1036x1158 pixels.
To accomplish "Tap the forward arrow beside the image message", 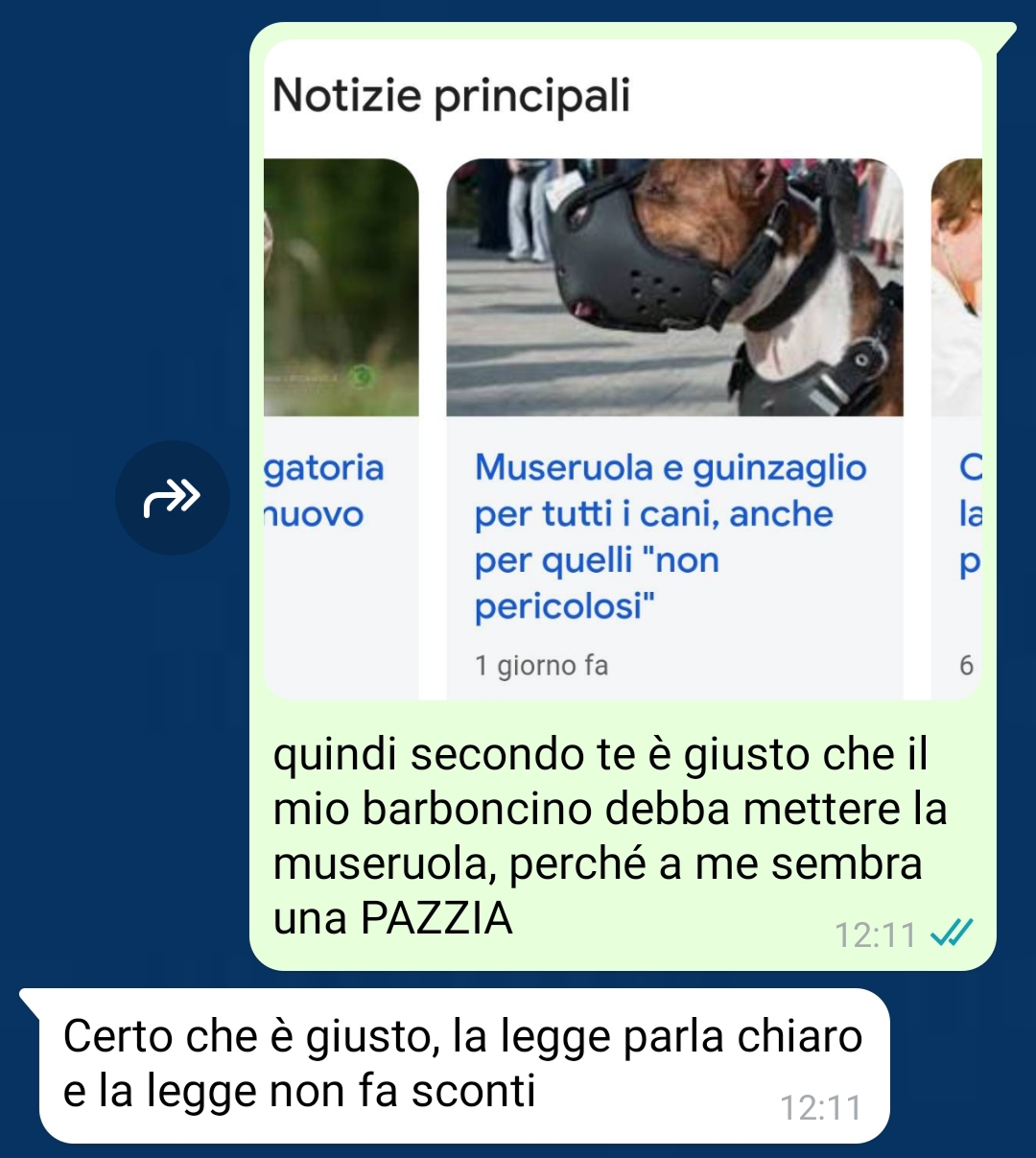I will pos(173,498).
